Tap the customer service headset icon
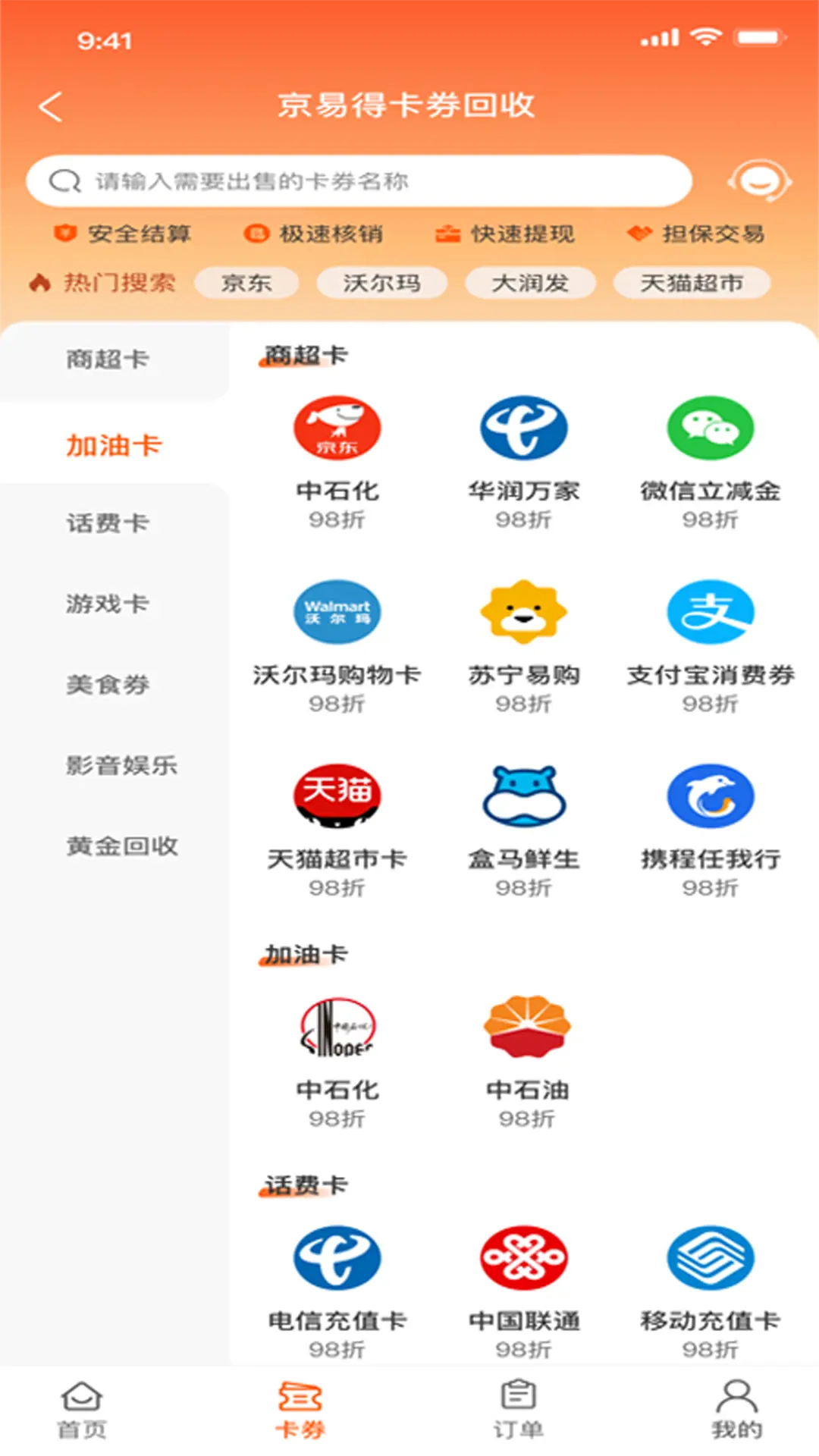Image resolution: width=819 pixels, height=1456 pixels. 761,180
